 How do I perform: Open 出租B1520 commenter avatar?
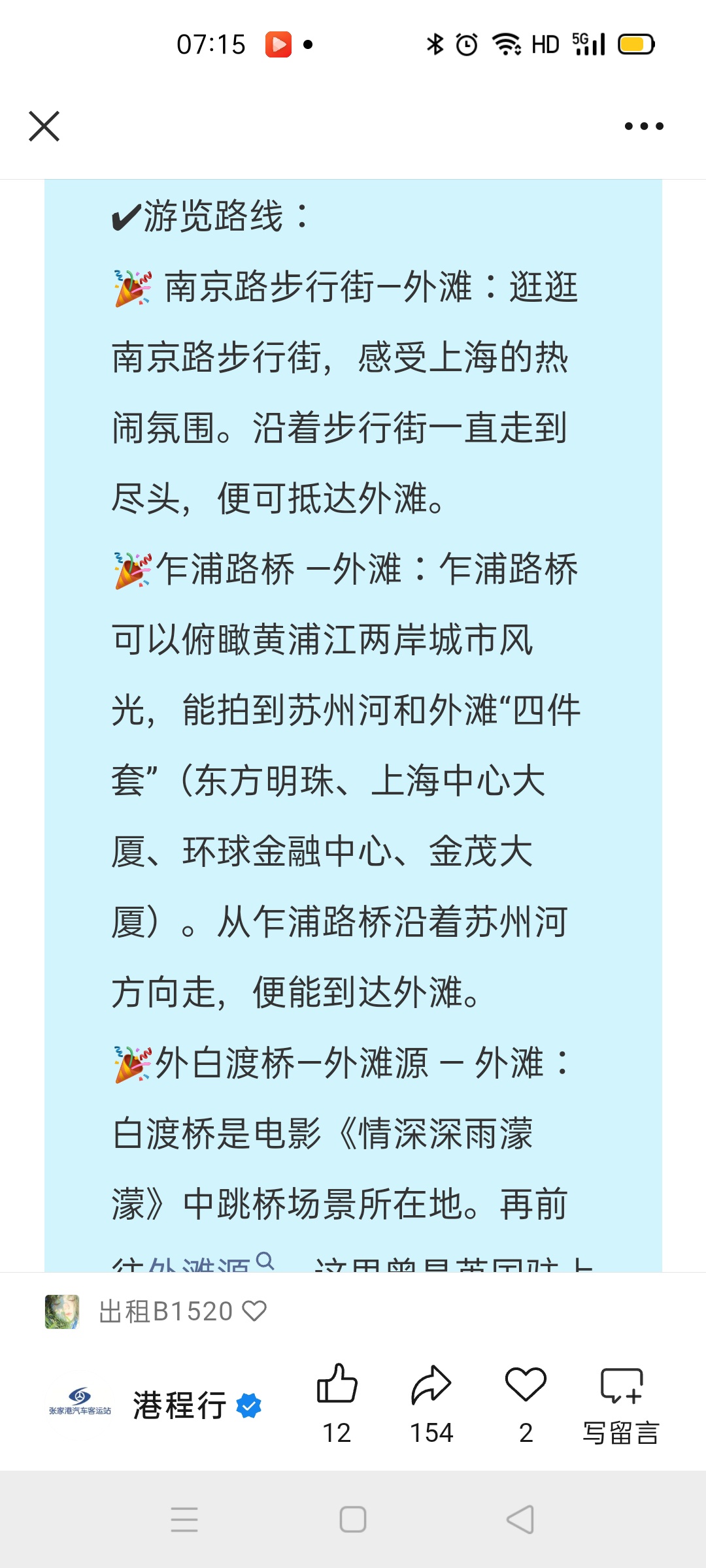coord(62,1311)
